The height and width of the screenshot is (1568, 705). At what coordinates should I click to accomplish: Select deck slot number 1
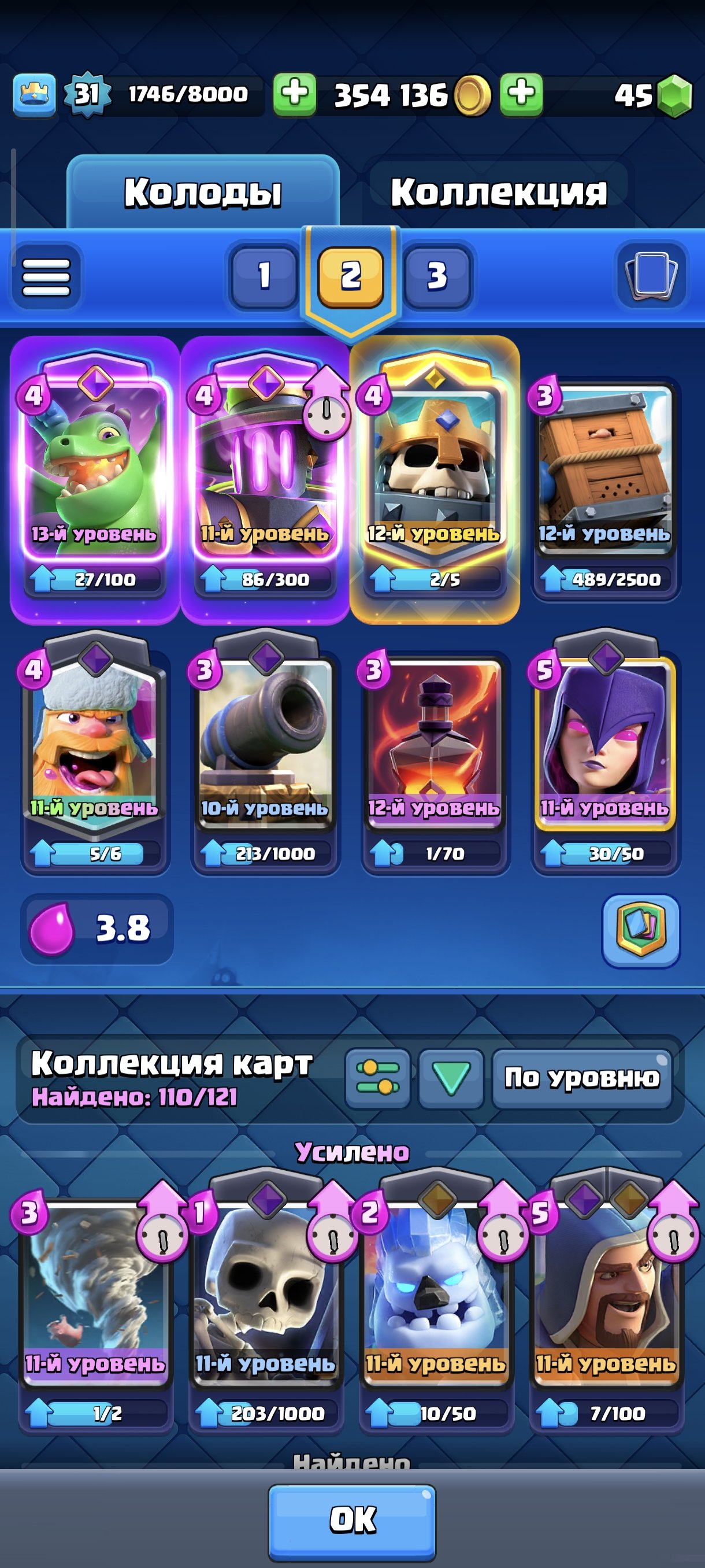(264, 276)
